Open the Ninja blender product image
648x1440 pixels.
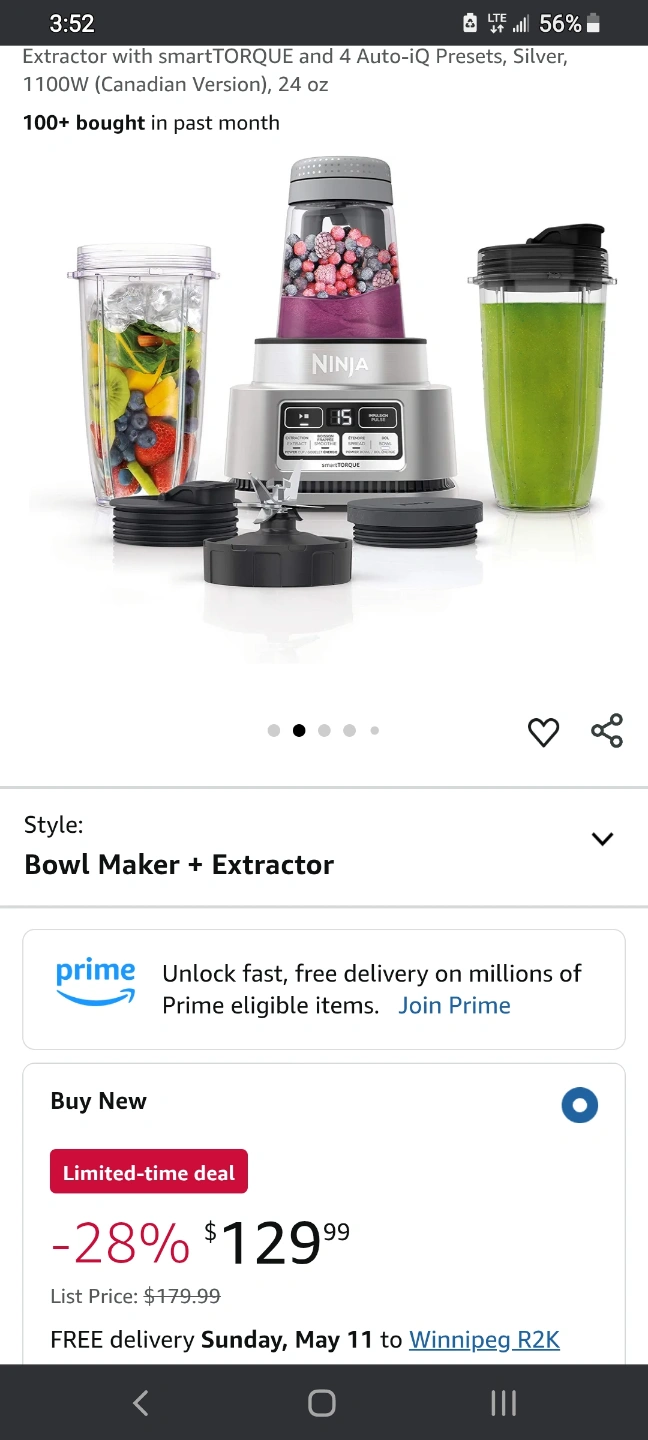point(340,400)
